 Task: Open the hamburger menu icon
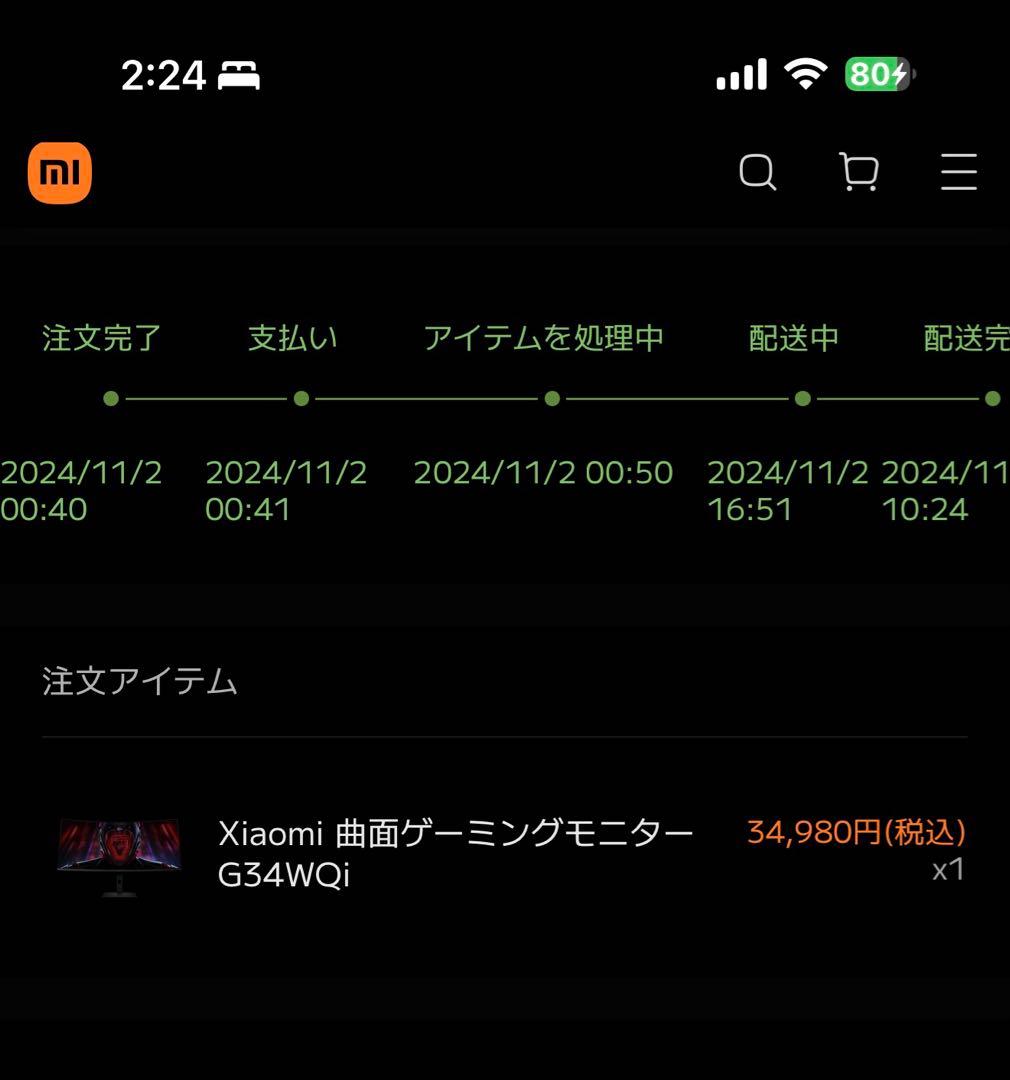coord(957,172)
